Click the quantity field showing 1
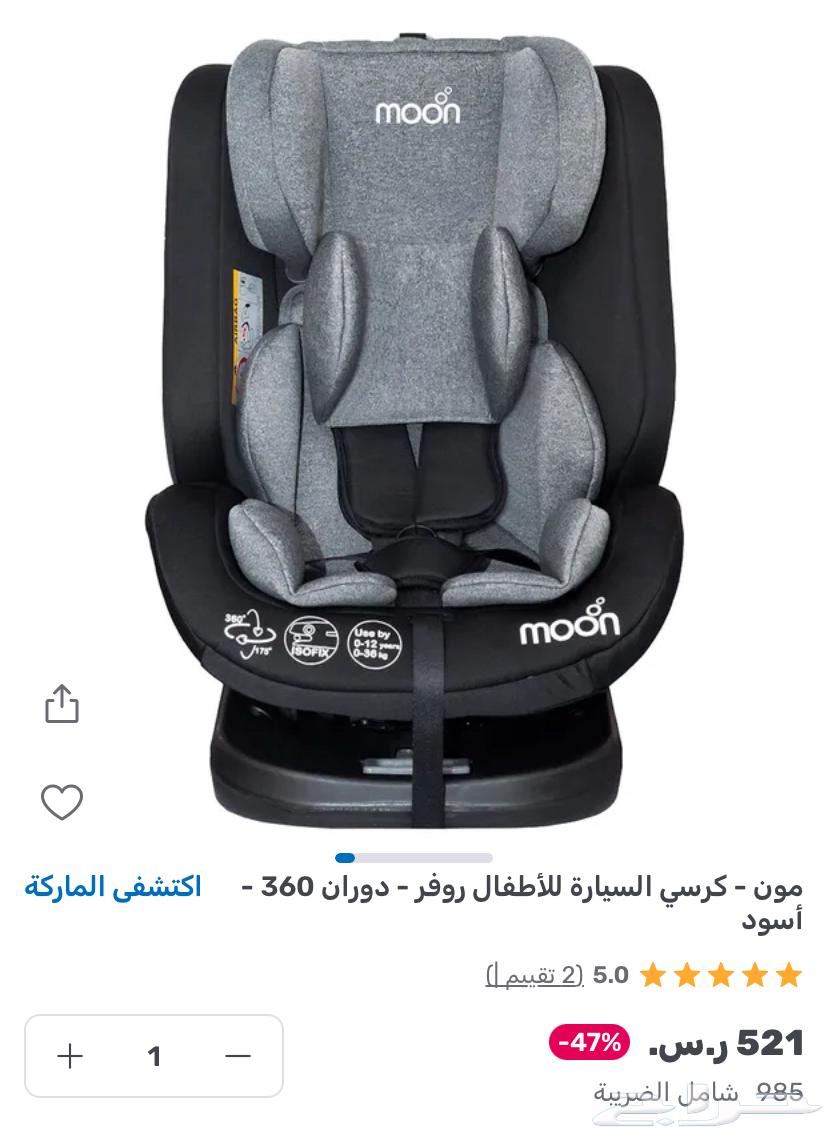The image size is (828, 1139). pyautogui.click(x=153, y=1056)
